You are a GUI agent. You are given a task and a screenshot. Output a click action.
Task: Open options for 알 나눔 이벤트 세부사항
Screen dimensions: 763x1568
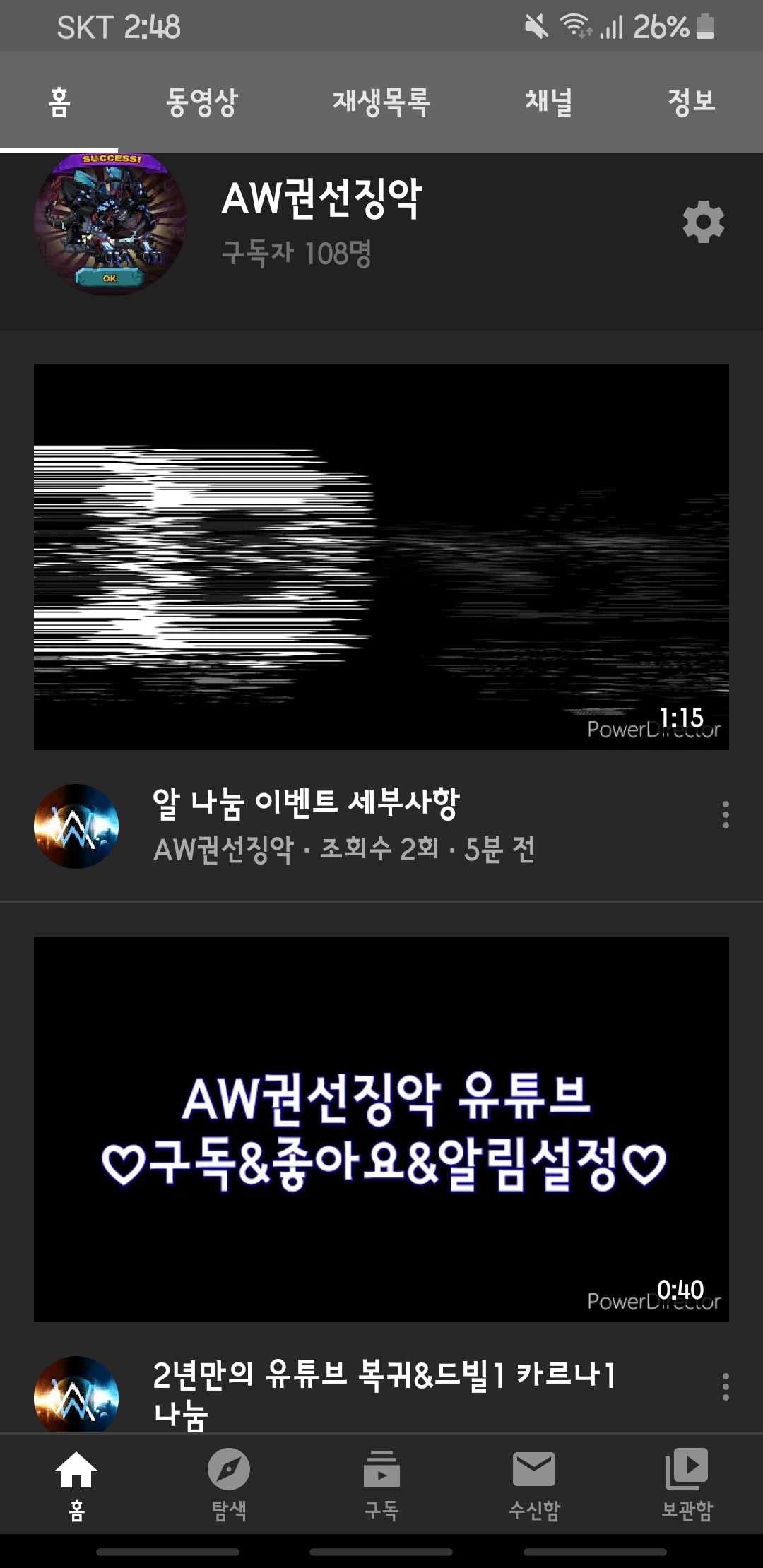click(726, 814)
